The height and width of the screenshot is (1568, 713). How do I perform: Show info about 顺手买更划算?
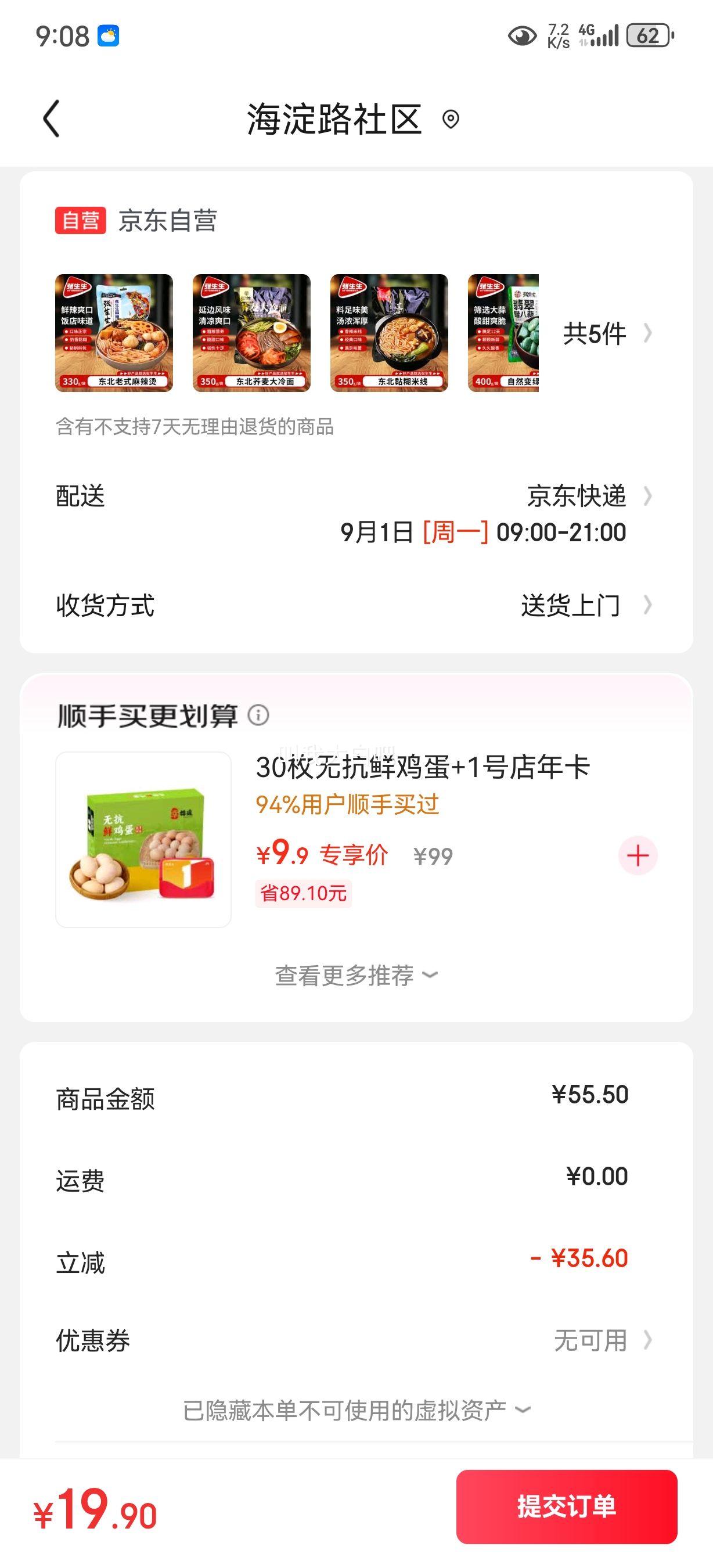coord(258,715)
